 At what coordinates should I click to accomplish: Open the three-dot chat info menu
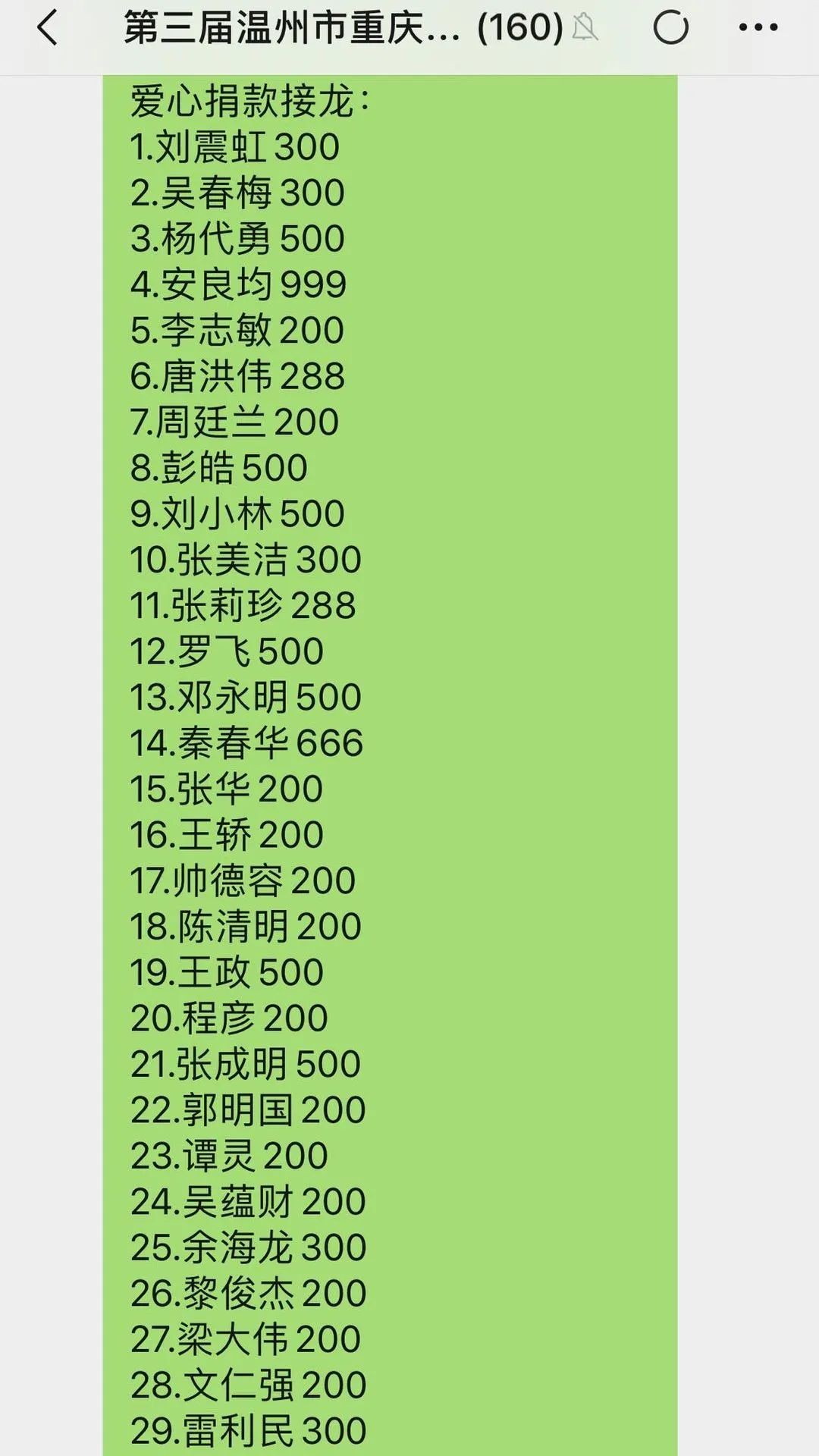click(x=758, y=28)
